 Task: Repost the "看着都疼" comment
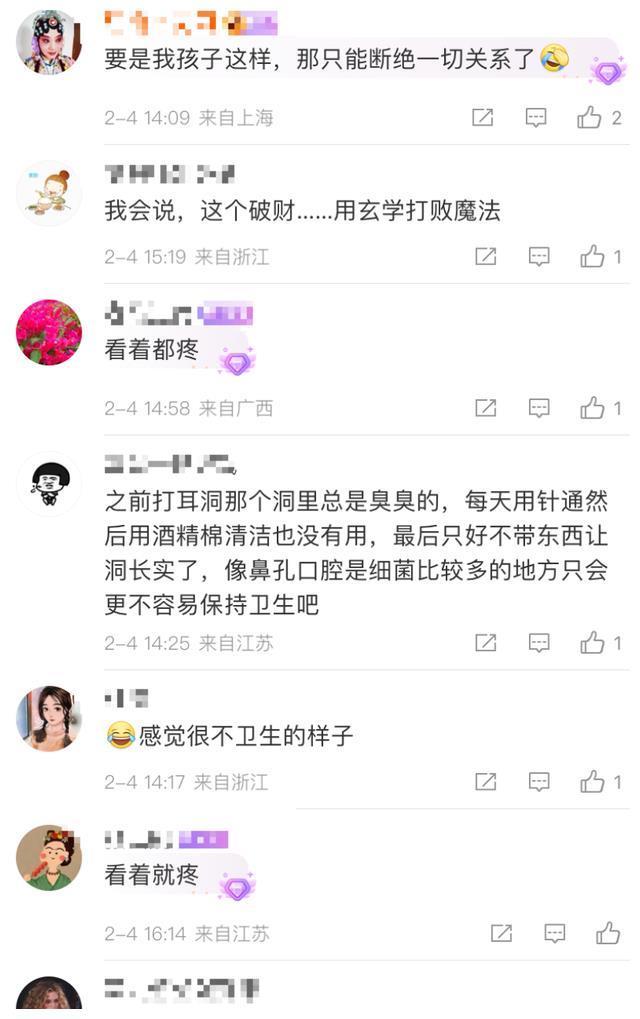tap(485, 408)
